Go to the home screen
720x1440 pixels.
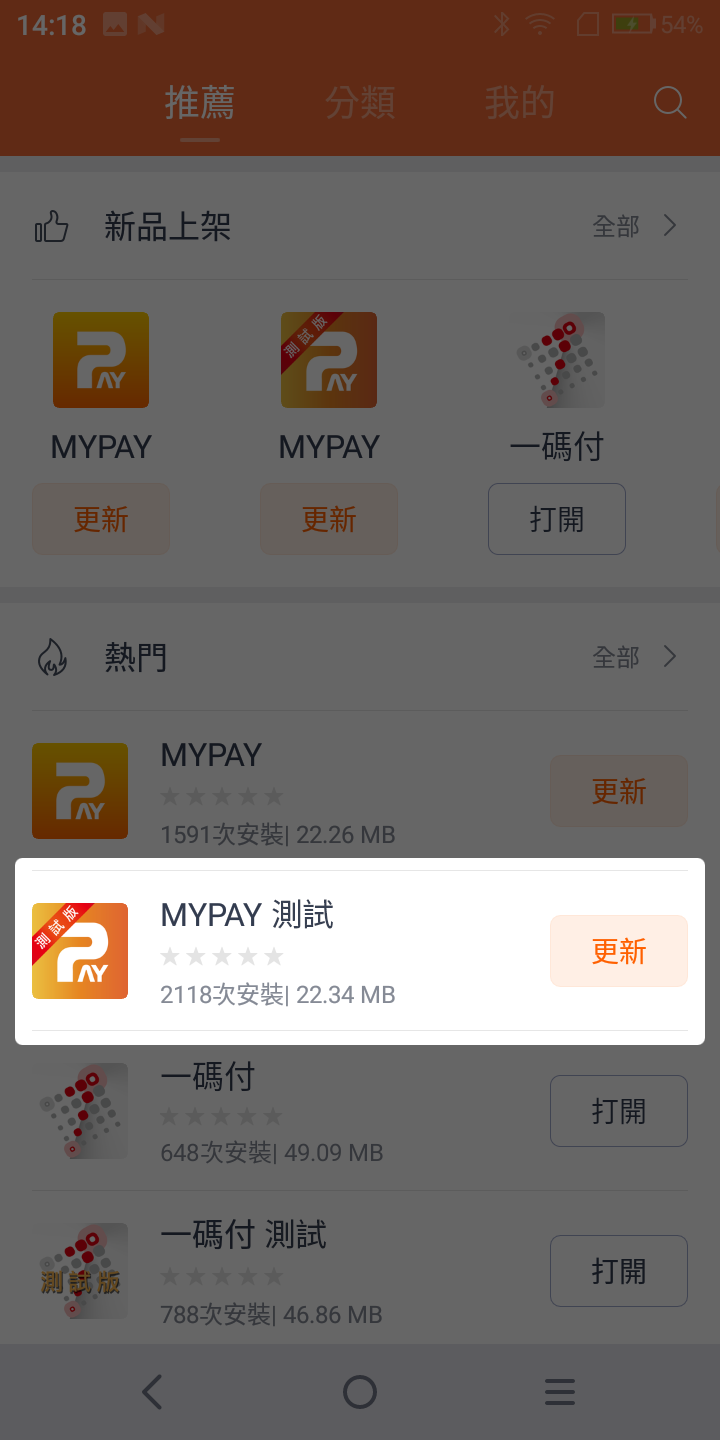(x=360, y=1392)
